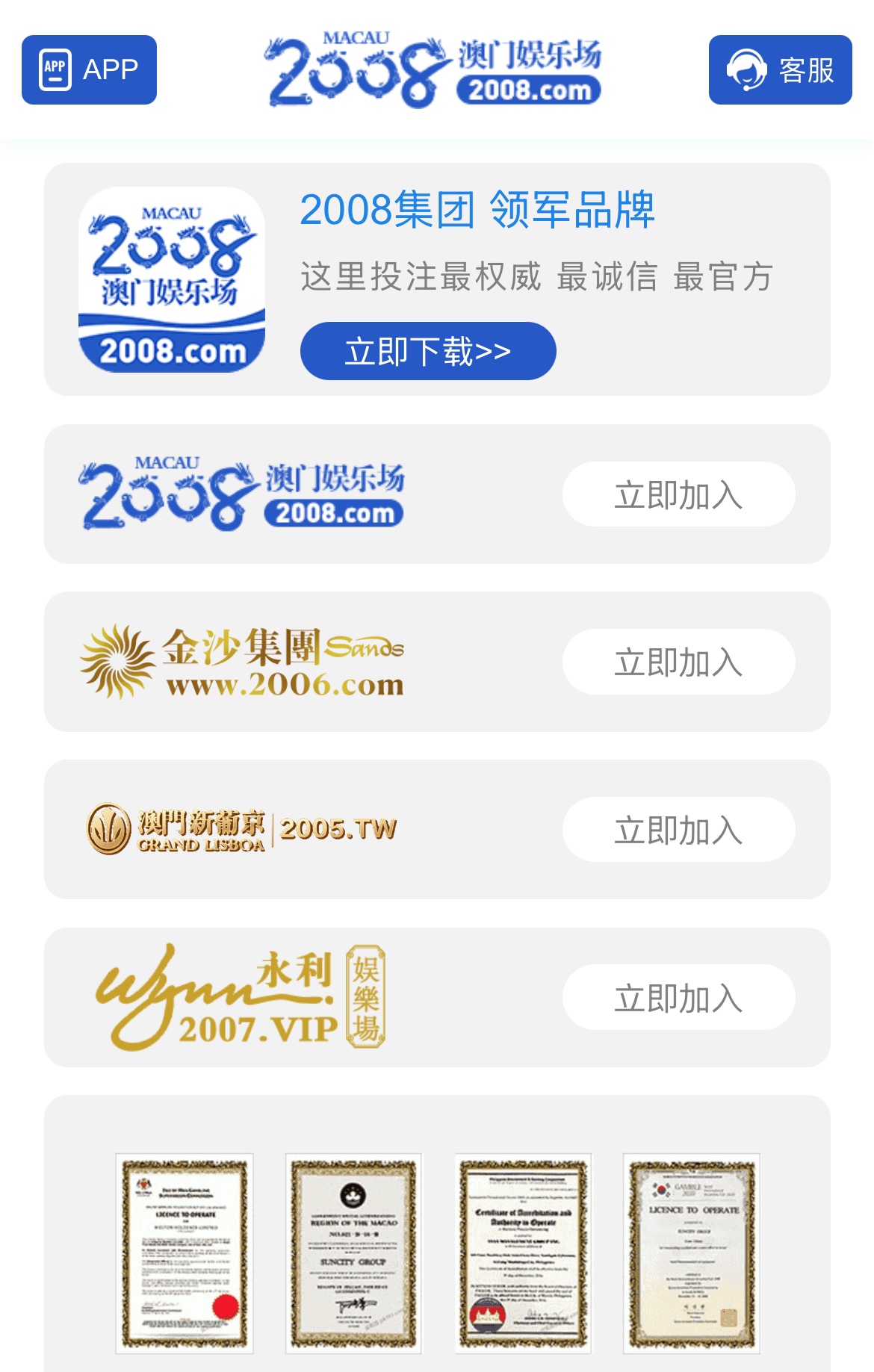Tap the APP download button

point(89,69)
